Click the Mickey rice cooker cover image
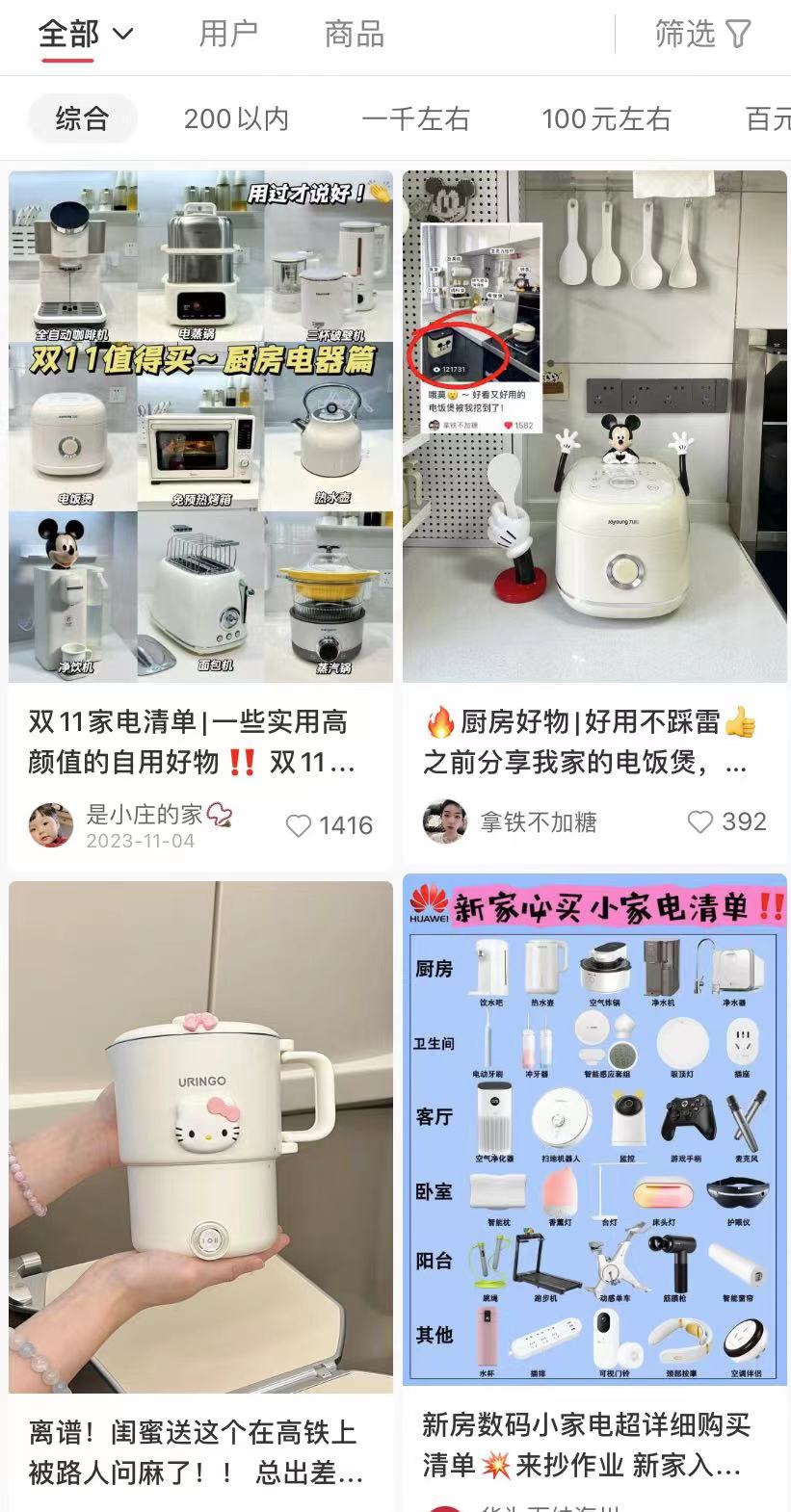This screenshot has width=791, height=1512. click(594, 424)
